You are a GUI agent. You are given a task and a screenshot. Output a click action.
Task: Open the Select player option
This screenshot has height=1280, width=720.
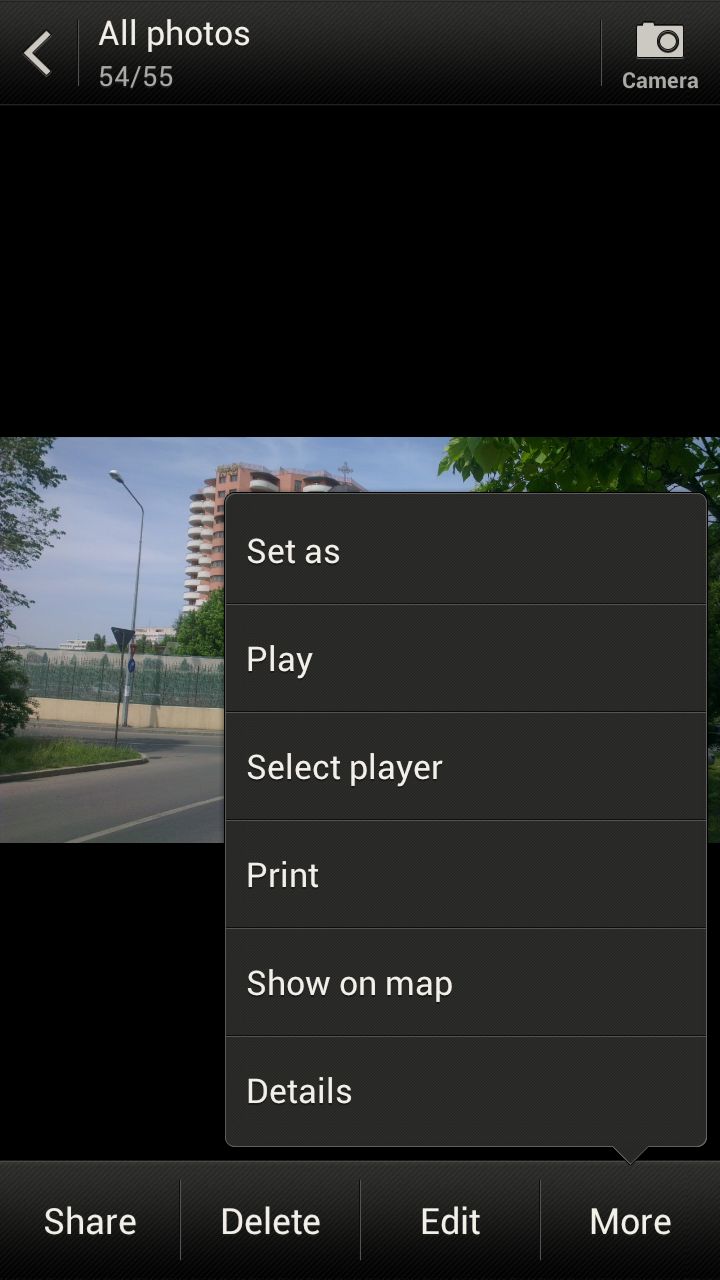[465, 767]
